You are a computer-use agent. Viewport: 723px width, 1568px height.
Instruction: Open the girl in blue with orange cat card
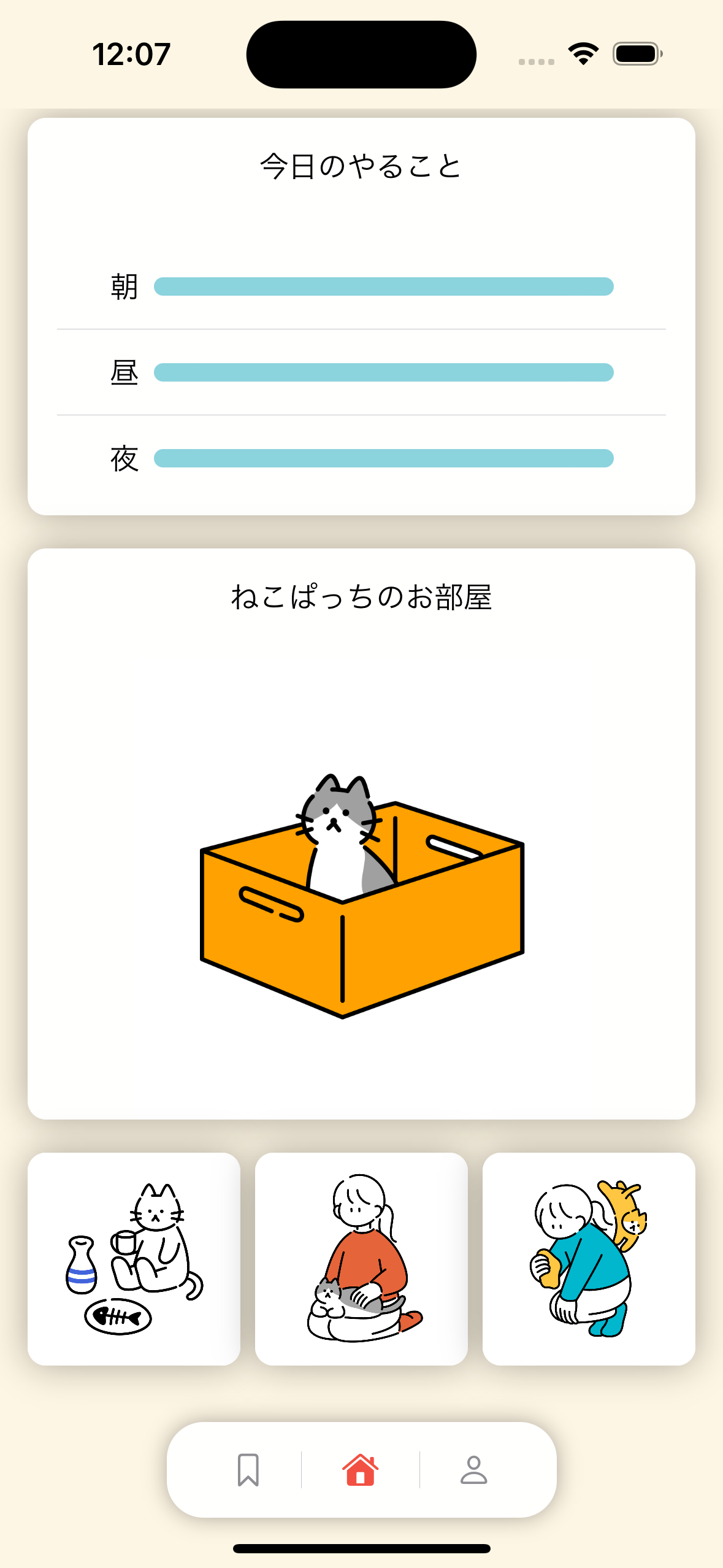[589, 1259]
